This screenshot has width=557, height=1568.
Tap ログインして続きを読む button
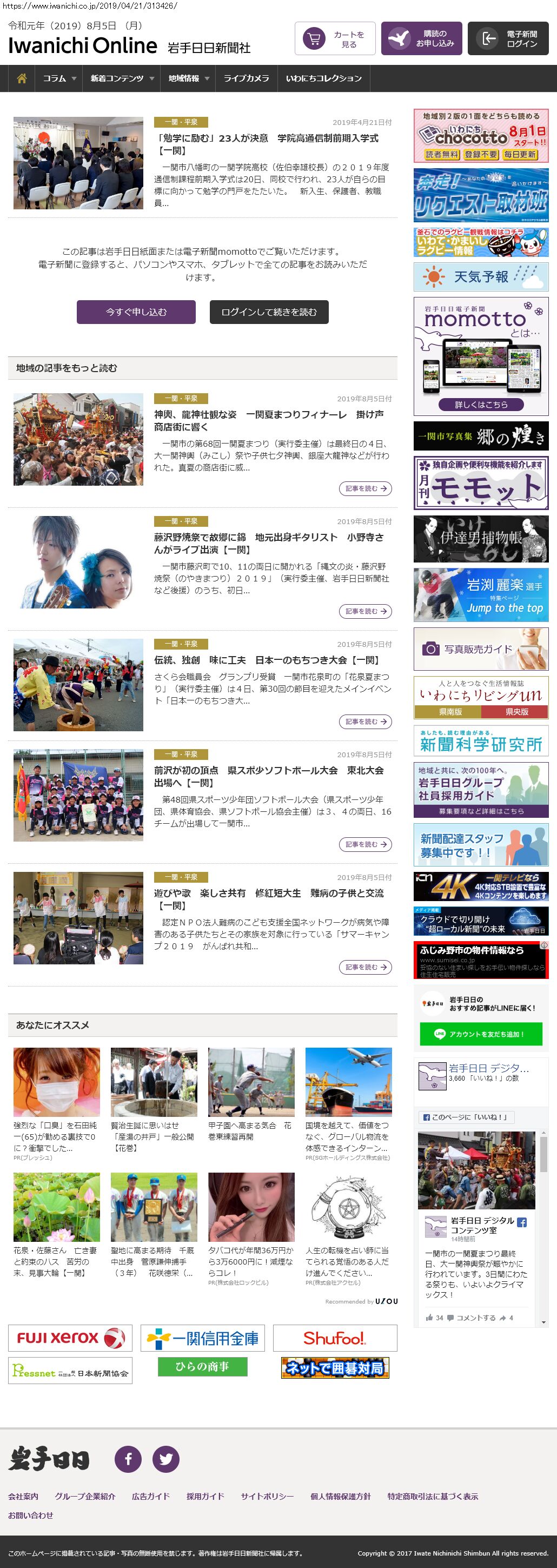coord(268,312)
